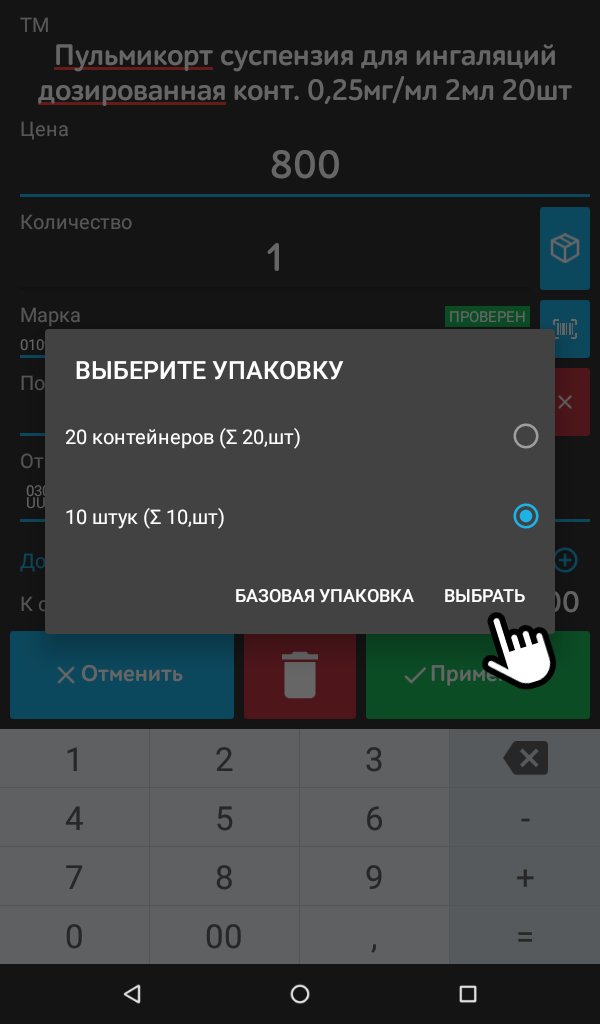The image size is (600, 1024).
Task: Tap the 5 key on keypad
Action: [224, 819]
